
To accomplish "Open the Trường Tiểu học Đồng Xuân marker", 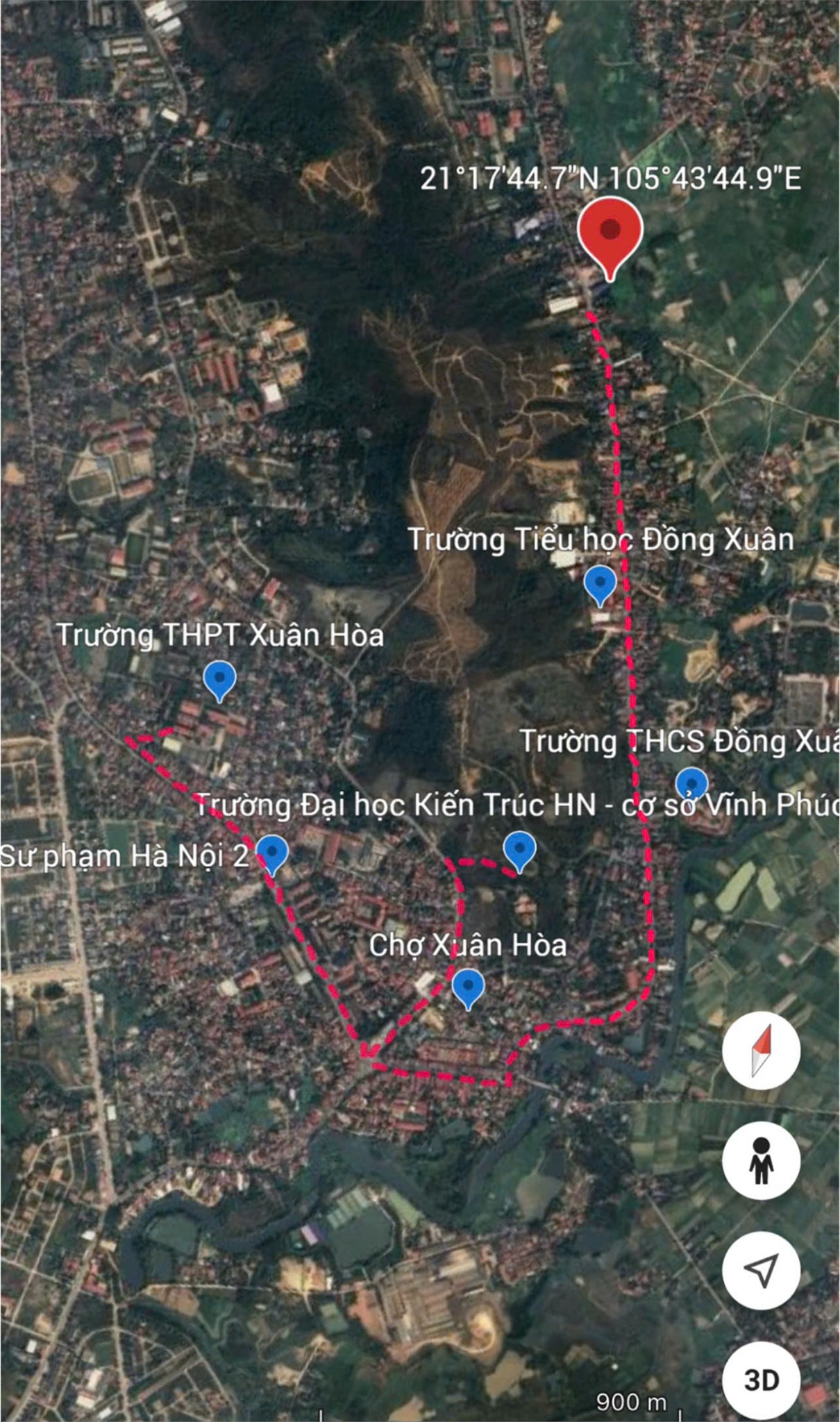I will click(600, 585).
